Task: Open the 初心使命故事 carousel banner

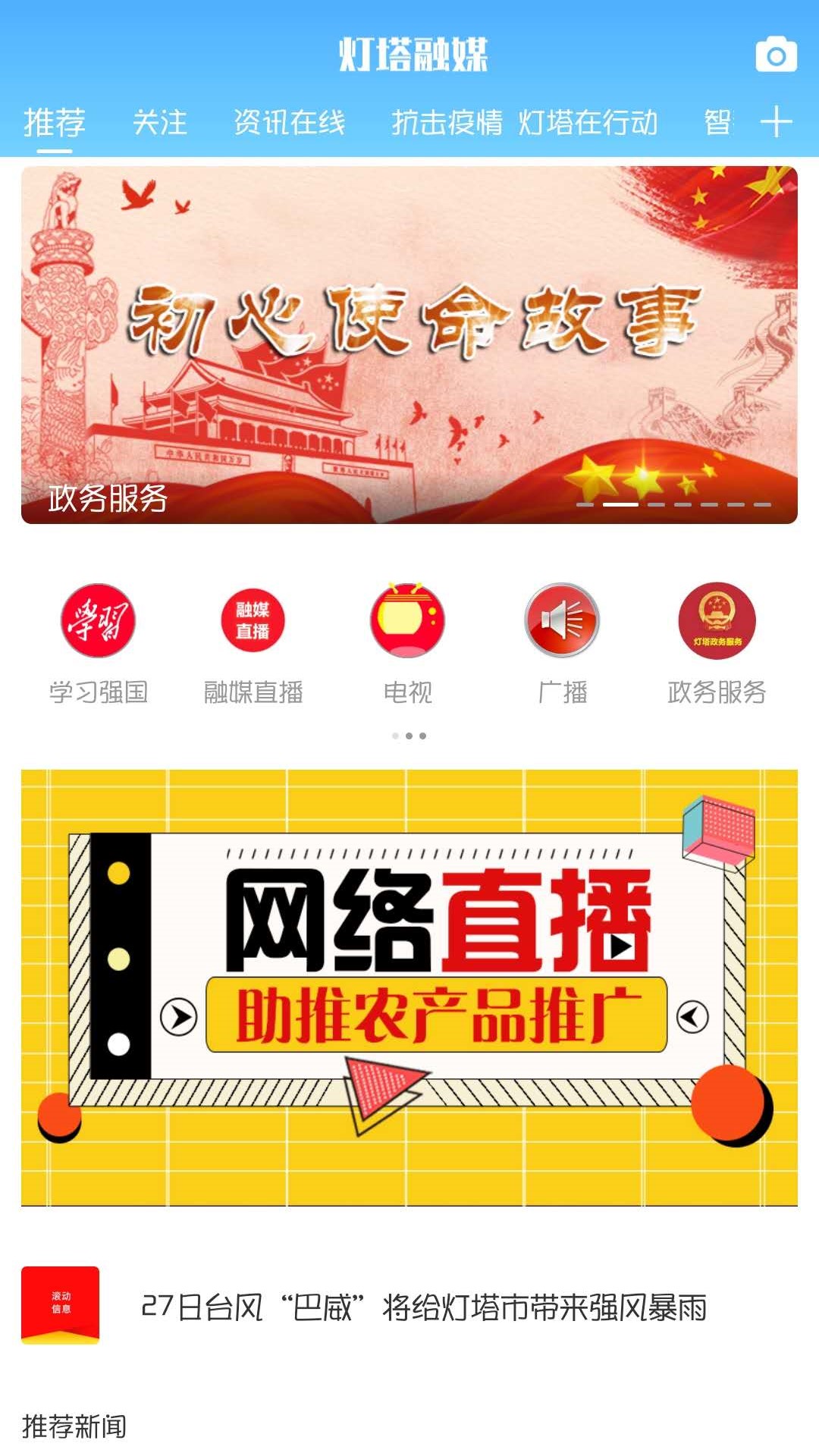Action: [x=409, y=345]
